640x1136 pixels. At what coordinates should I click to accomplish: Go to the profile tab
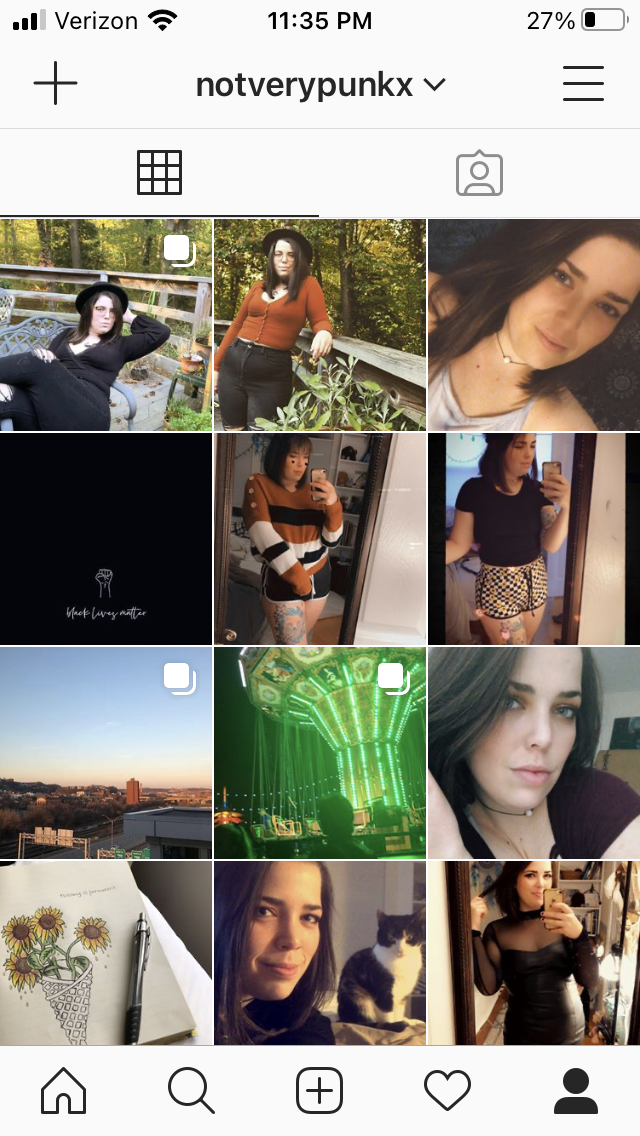(x=575, y=1090)
